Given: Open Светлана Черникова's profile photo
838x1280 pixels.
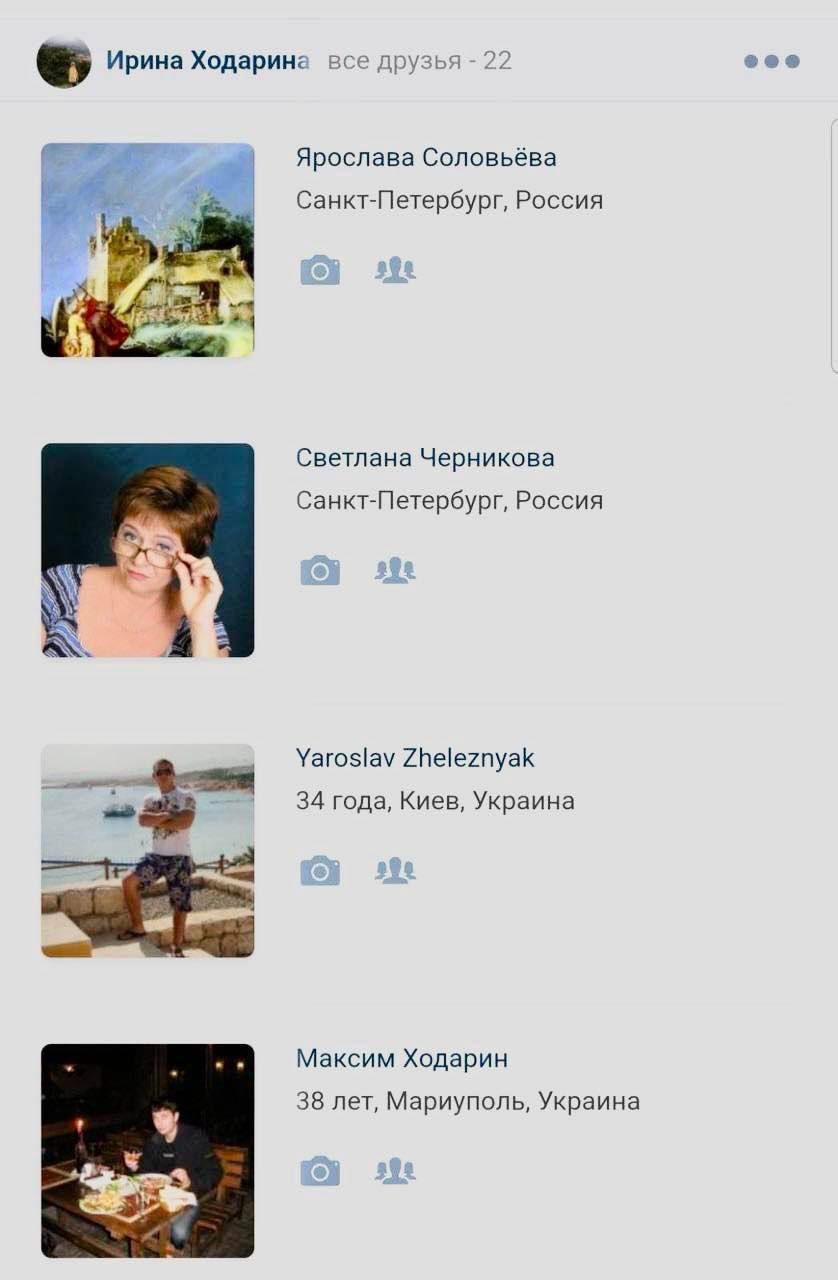Looking at the screenshot, I should (x=147, y=550).
